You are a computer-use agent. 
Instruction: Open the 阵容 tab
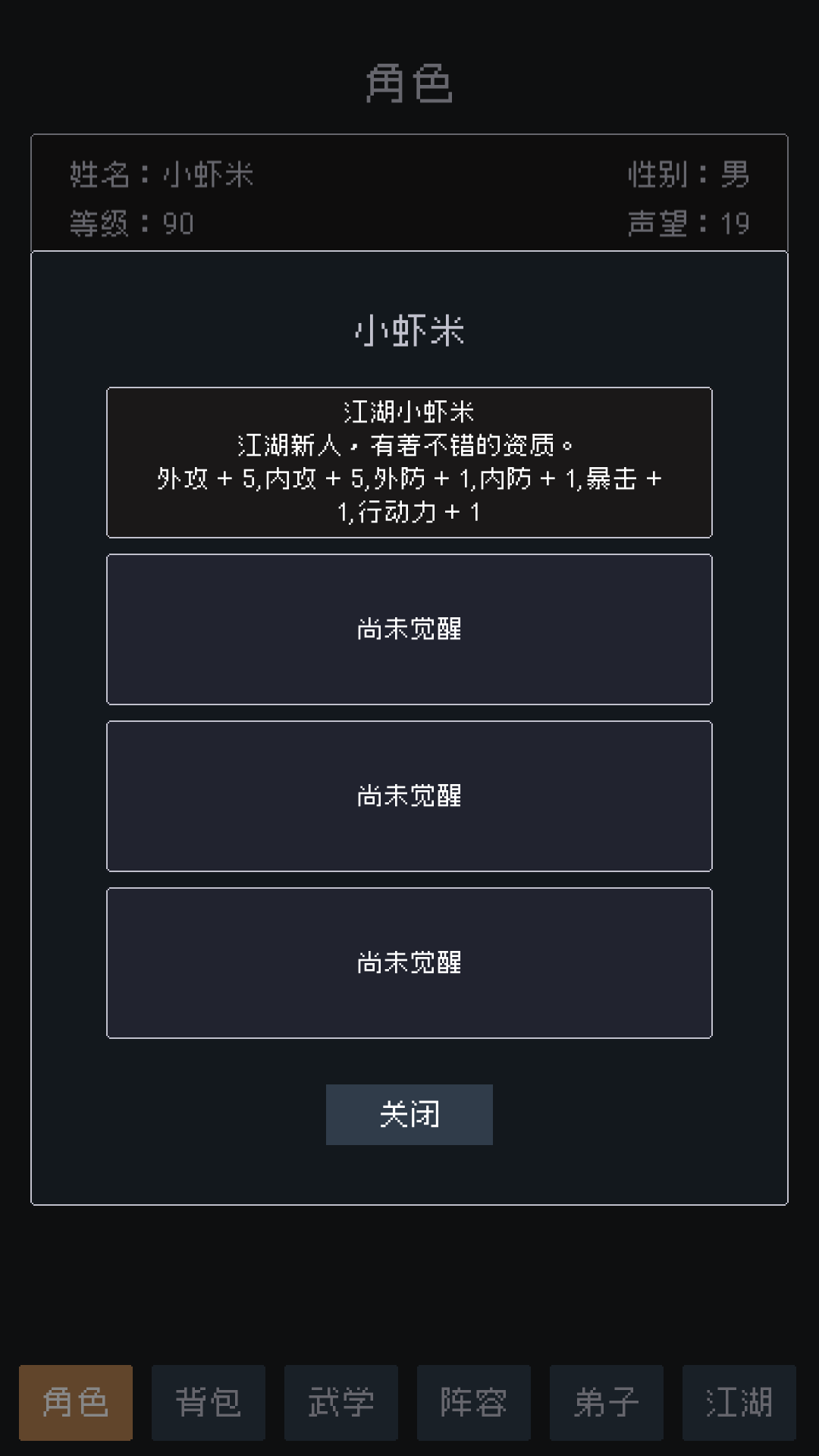click(474, 1402)
